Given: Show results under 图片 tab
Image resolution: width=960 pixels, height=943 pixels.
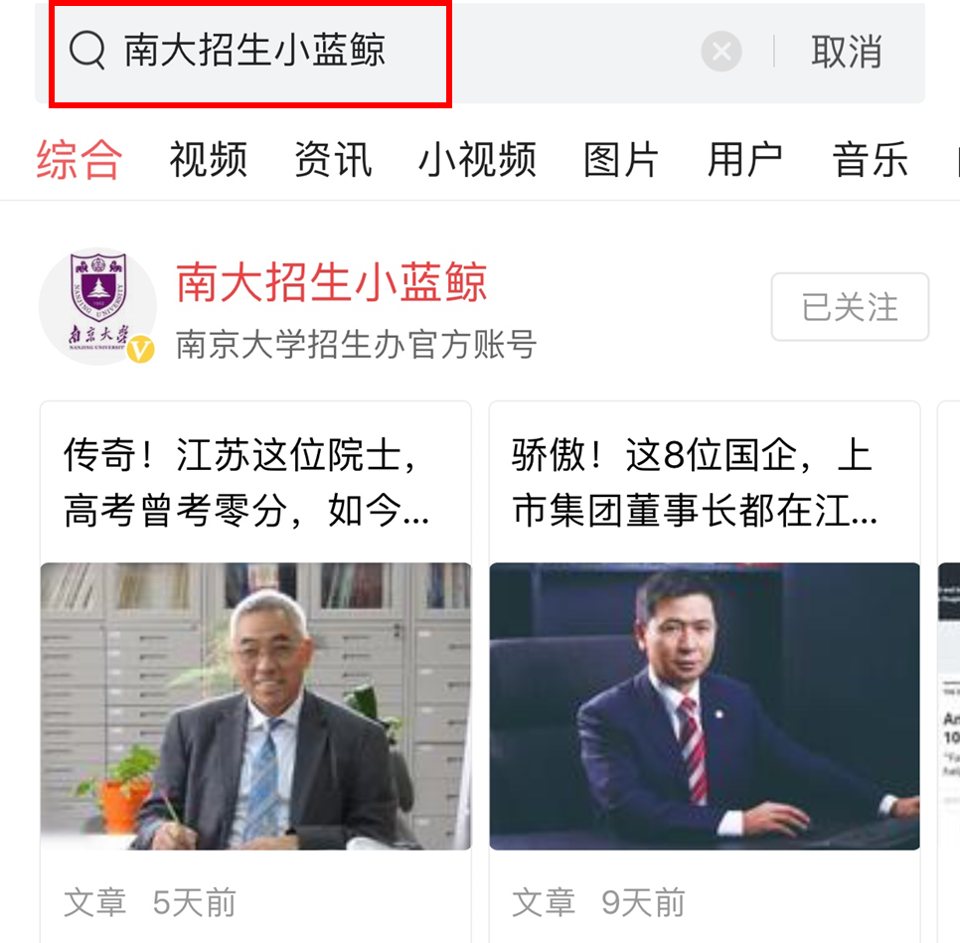Looking at the screenshot, I should [621, 160].
